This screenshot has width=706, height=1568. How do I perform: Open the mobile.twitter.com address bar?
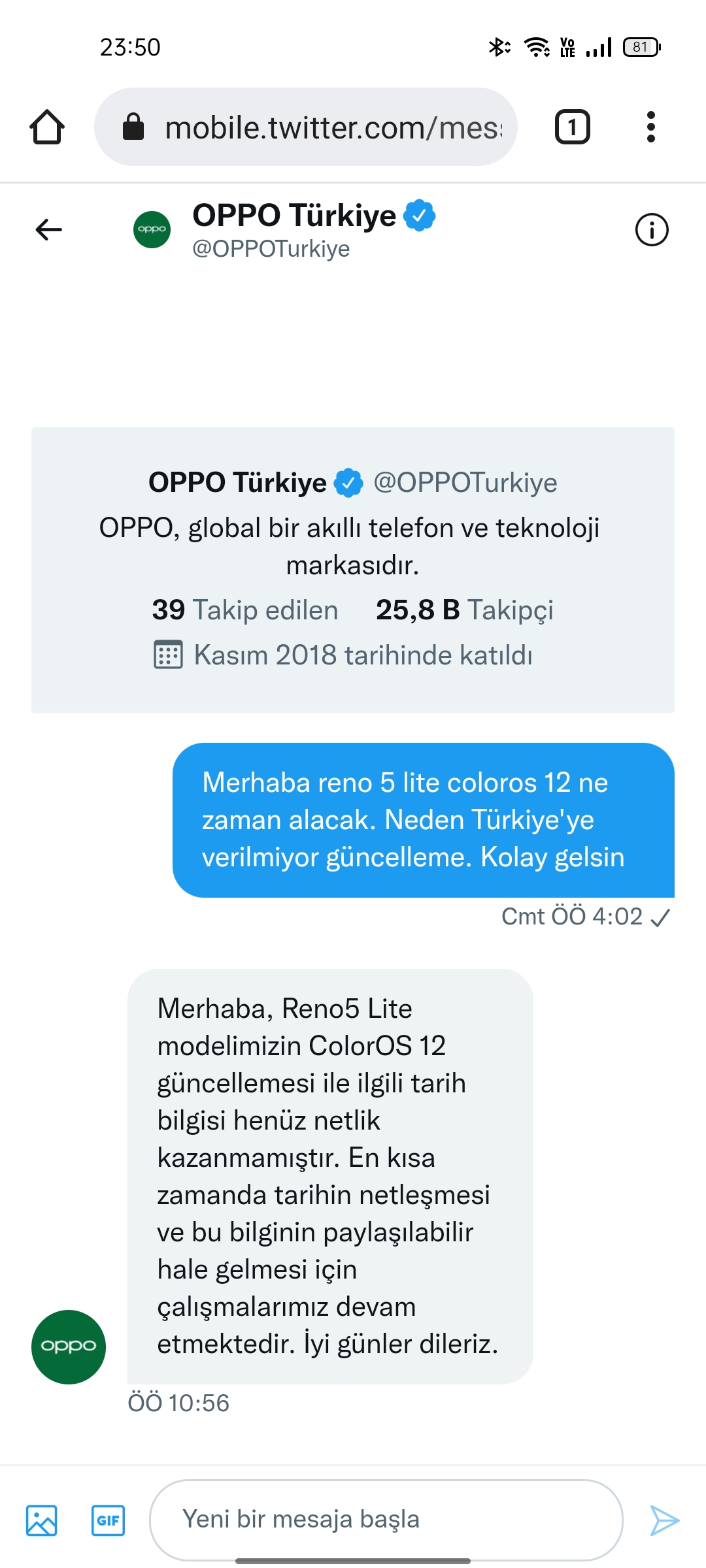click(306, 127)
